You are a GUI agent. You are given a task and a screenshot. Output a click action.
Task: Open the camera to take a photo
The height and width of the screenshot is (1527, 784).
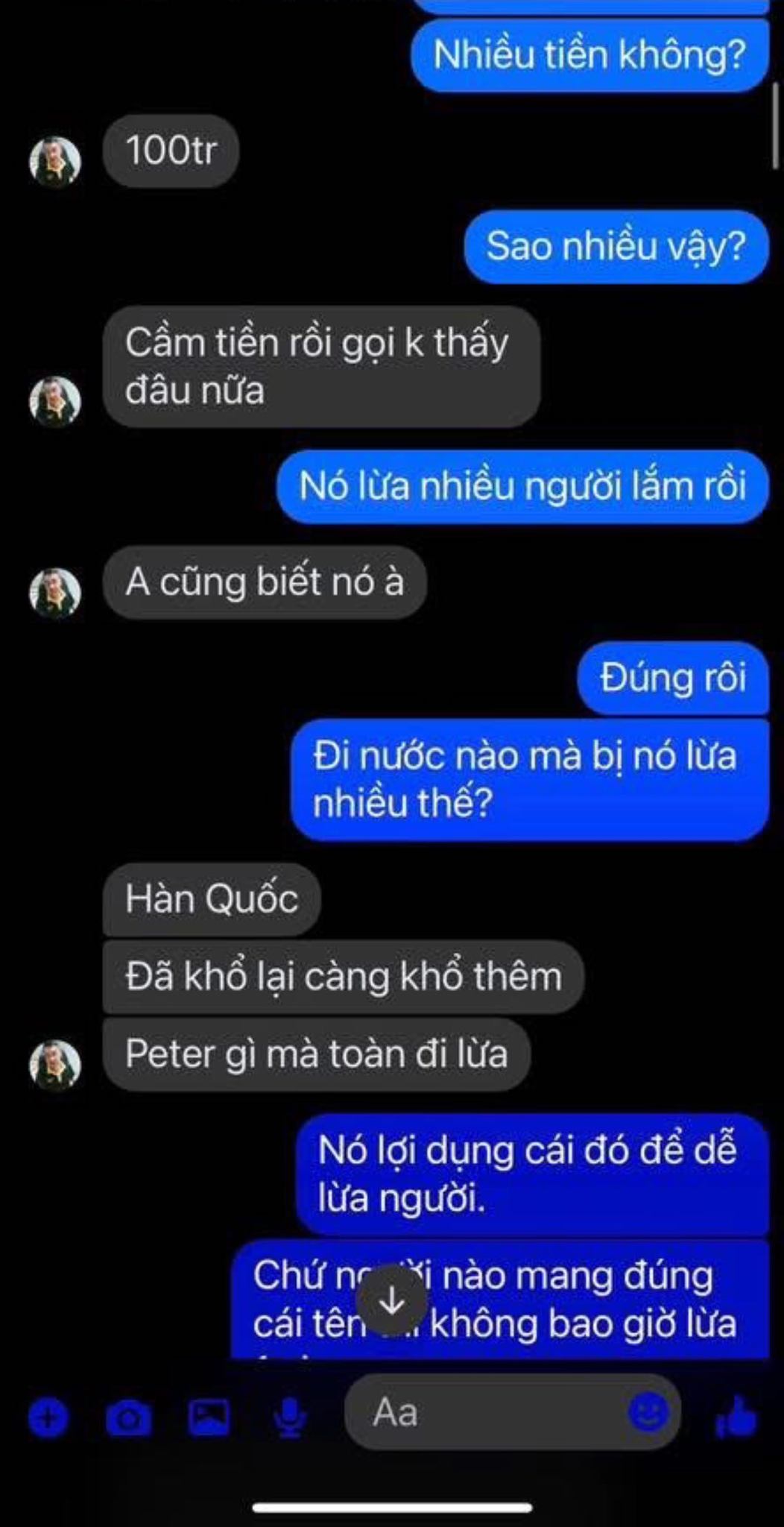coord(128,1417)
